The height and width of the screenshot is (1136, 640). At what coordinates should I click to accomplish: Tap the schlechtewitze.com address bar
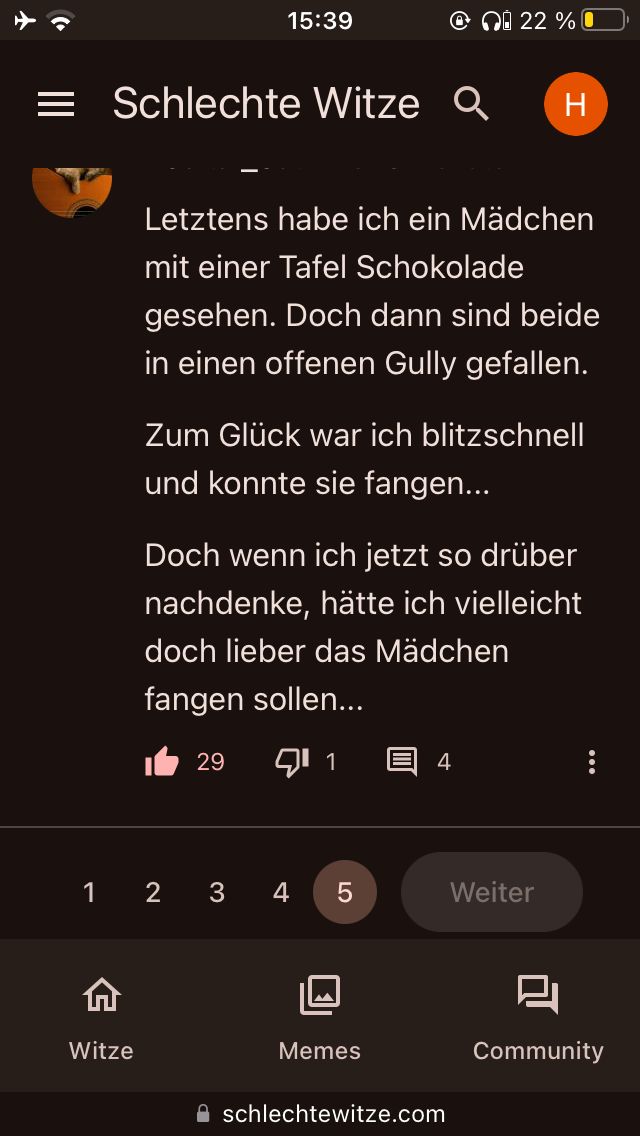click(320, 1114)
